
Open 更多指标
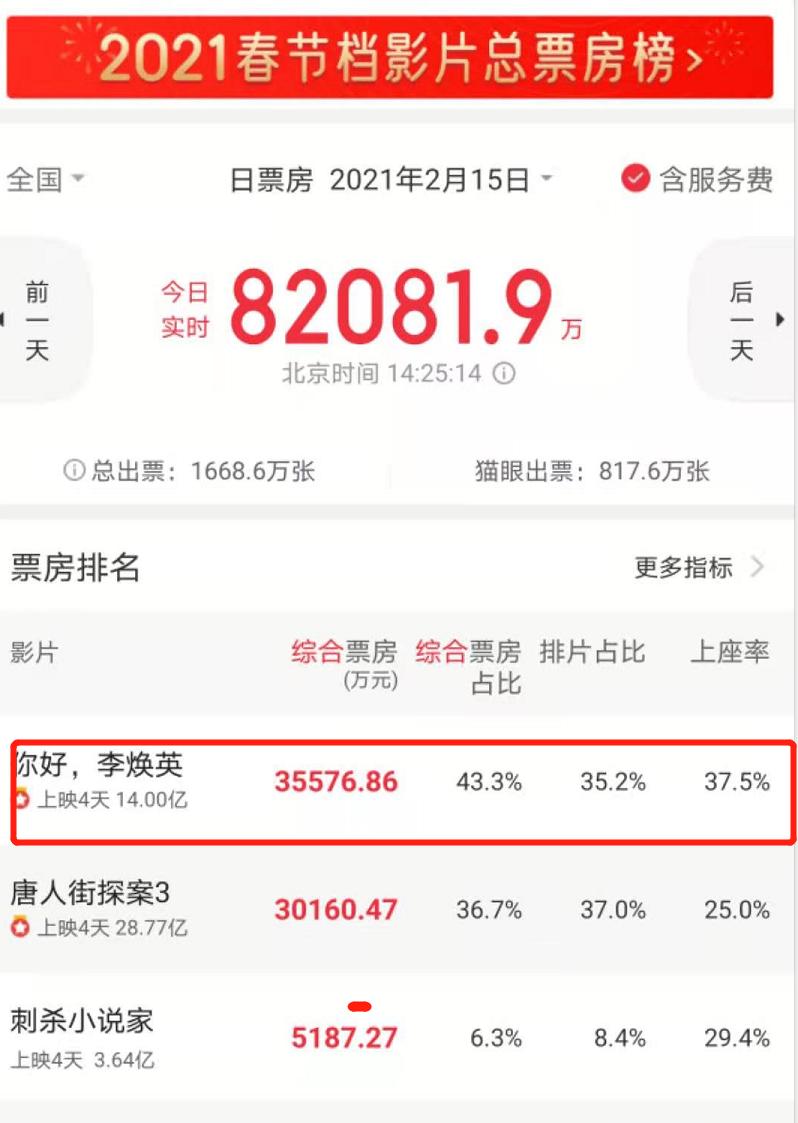[698, 567]
